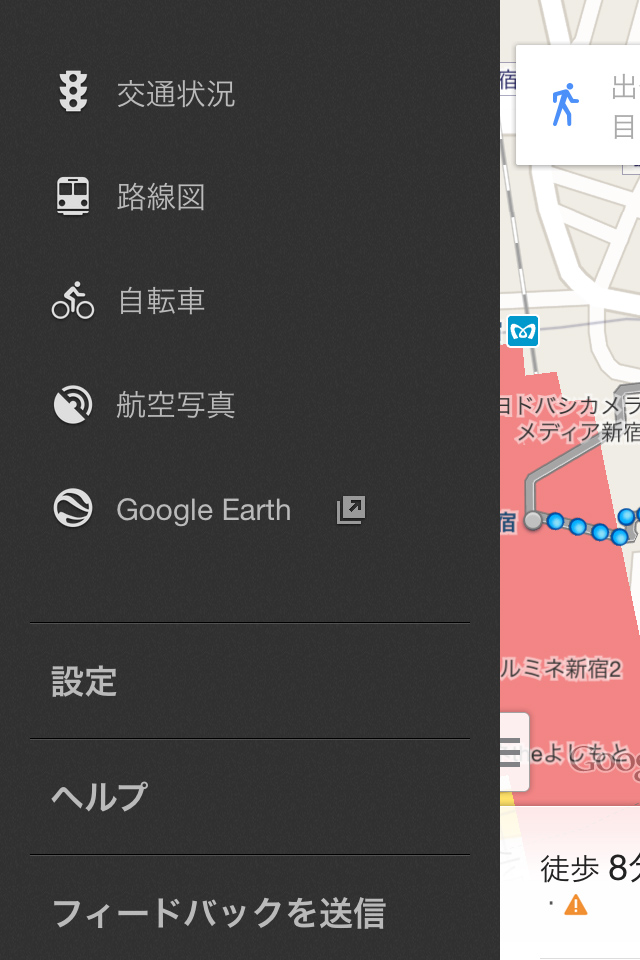Image resolution: width=640 pixels, height=960 pixels.
Task: Close the side menu via hamburger button
Action: click(512, 752)
